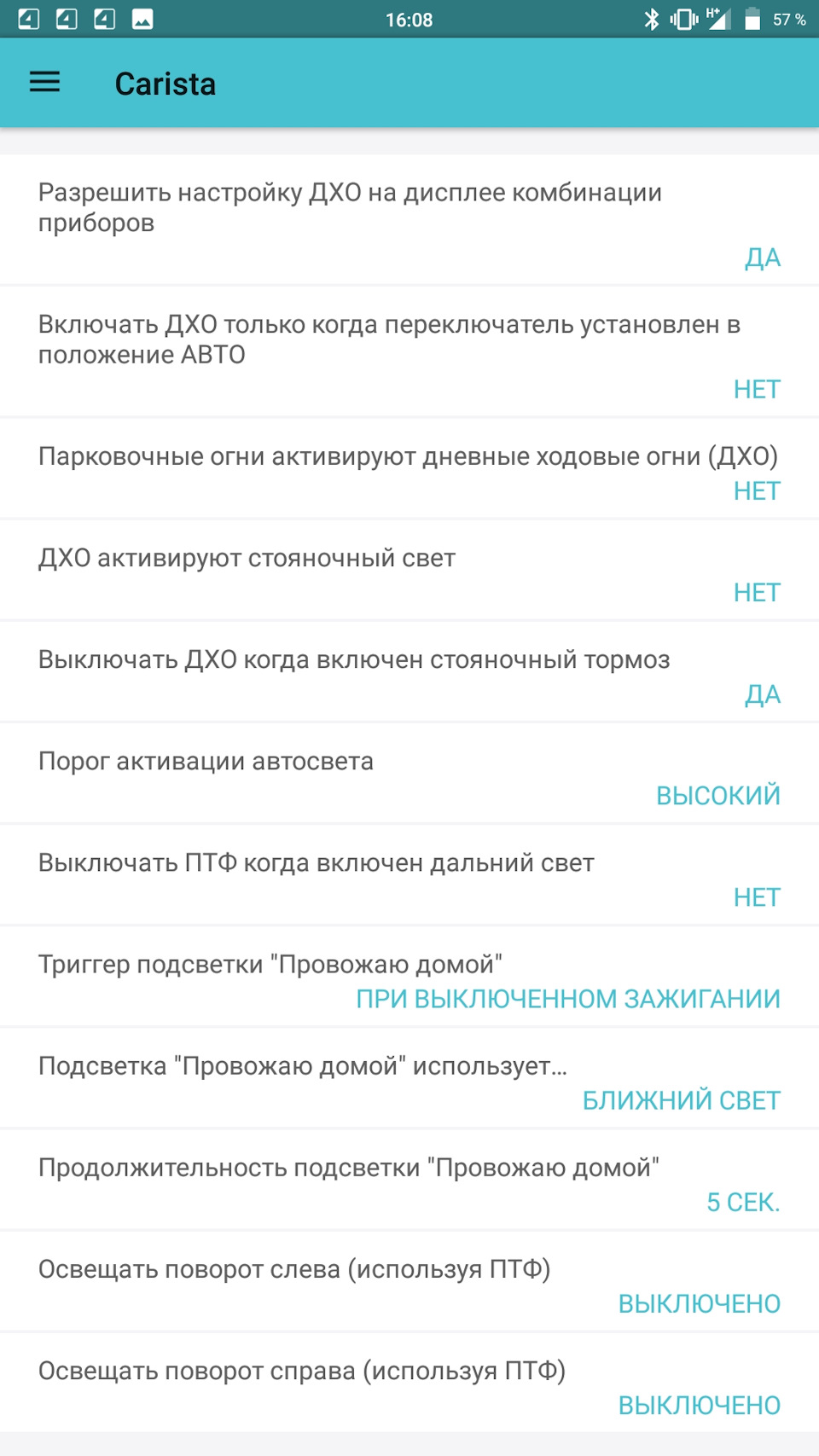Open the hamburger navigation drawer menu
The width and height of the screenshot is (819, 1456).
coord(44,83)
